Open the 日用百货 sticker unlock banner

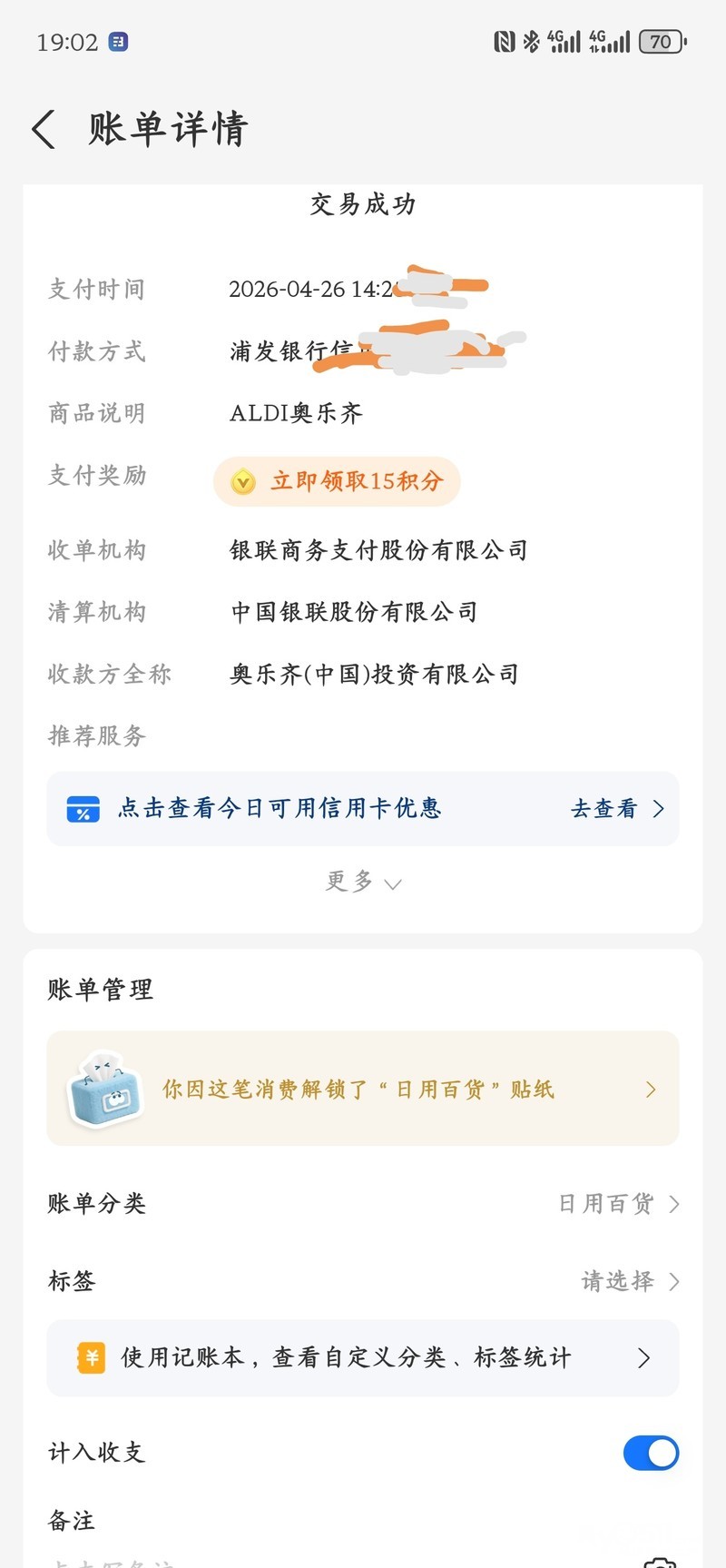pyautogui.click(x=363, y=1089)
